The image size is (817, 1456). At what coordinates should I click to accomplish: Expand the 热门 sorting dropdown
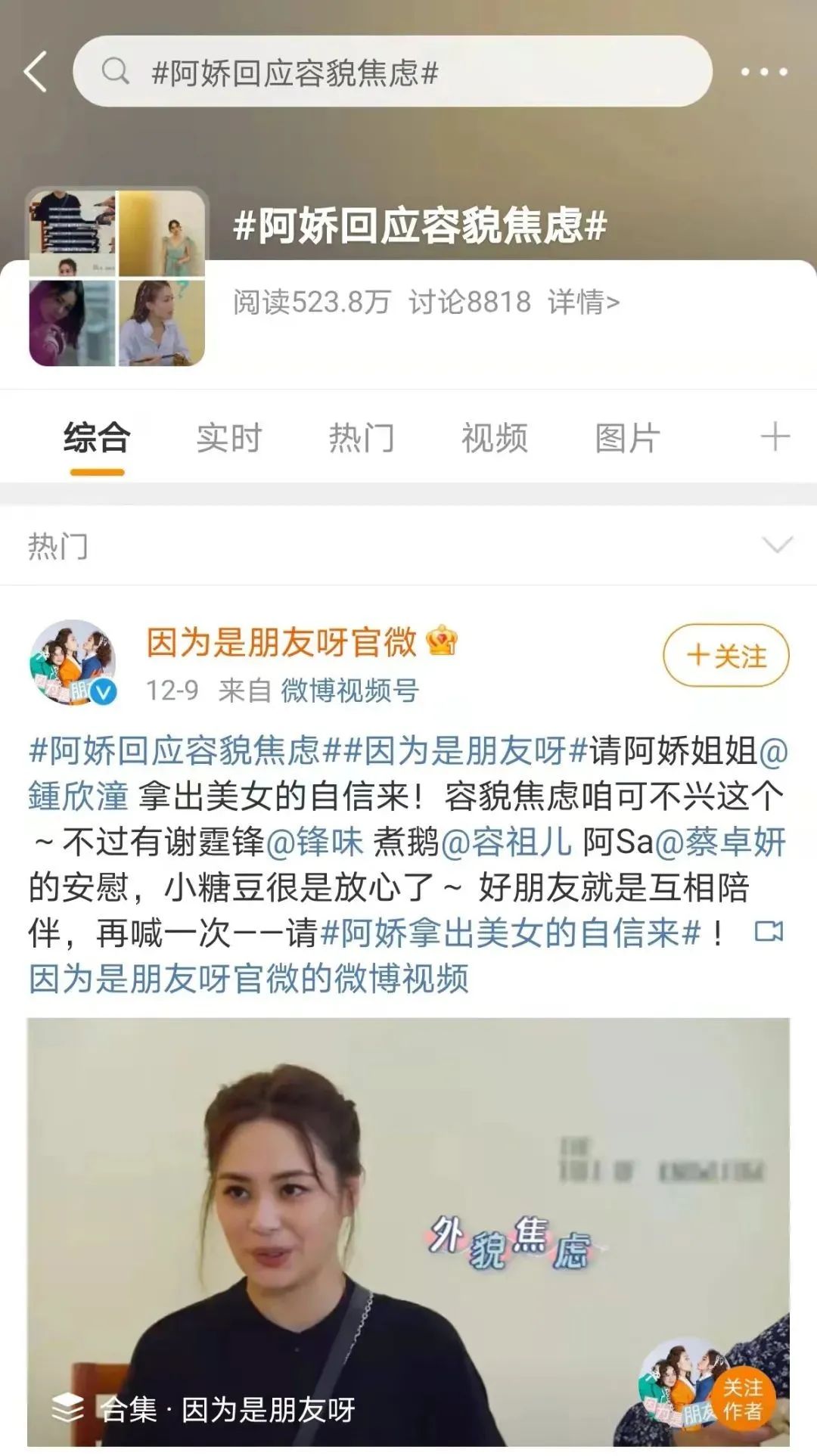pyautogui.click(x=777, y=545)
